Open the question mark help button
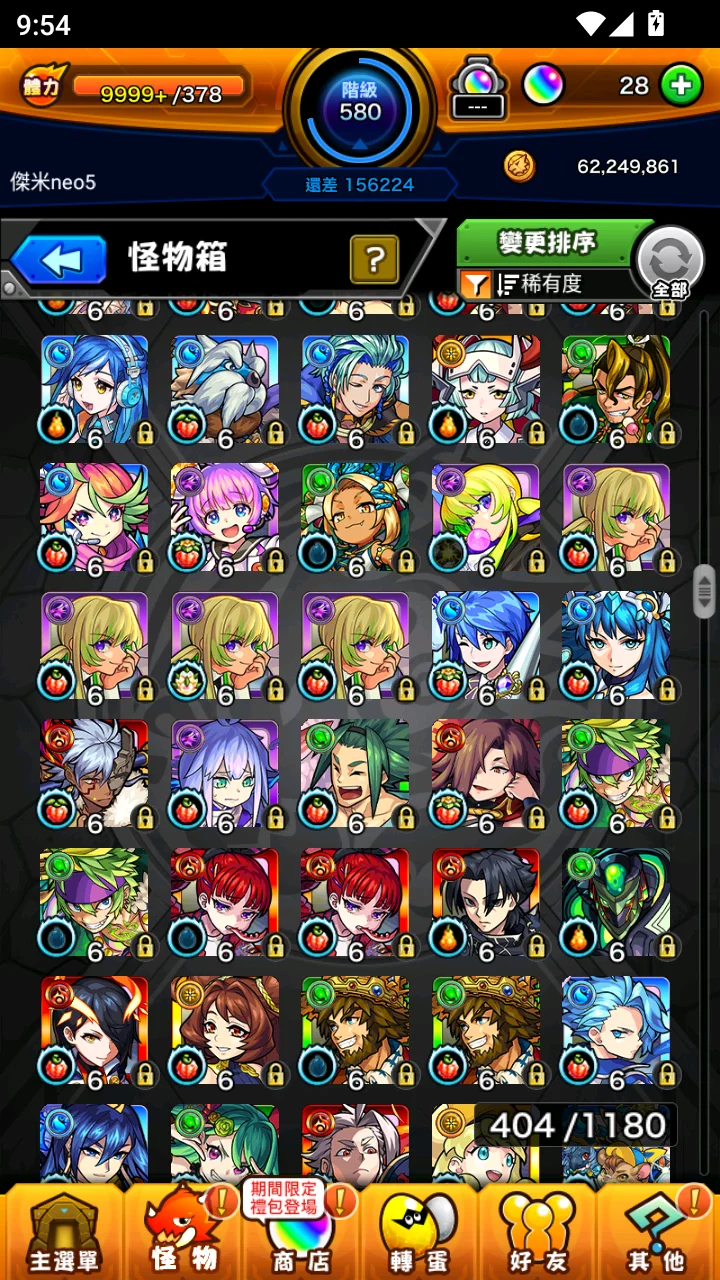720x1280 pixels. (x=374, y=260)
